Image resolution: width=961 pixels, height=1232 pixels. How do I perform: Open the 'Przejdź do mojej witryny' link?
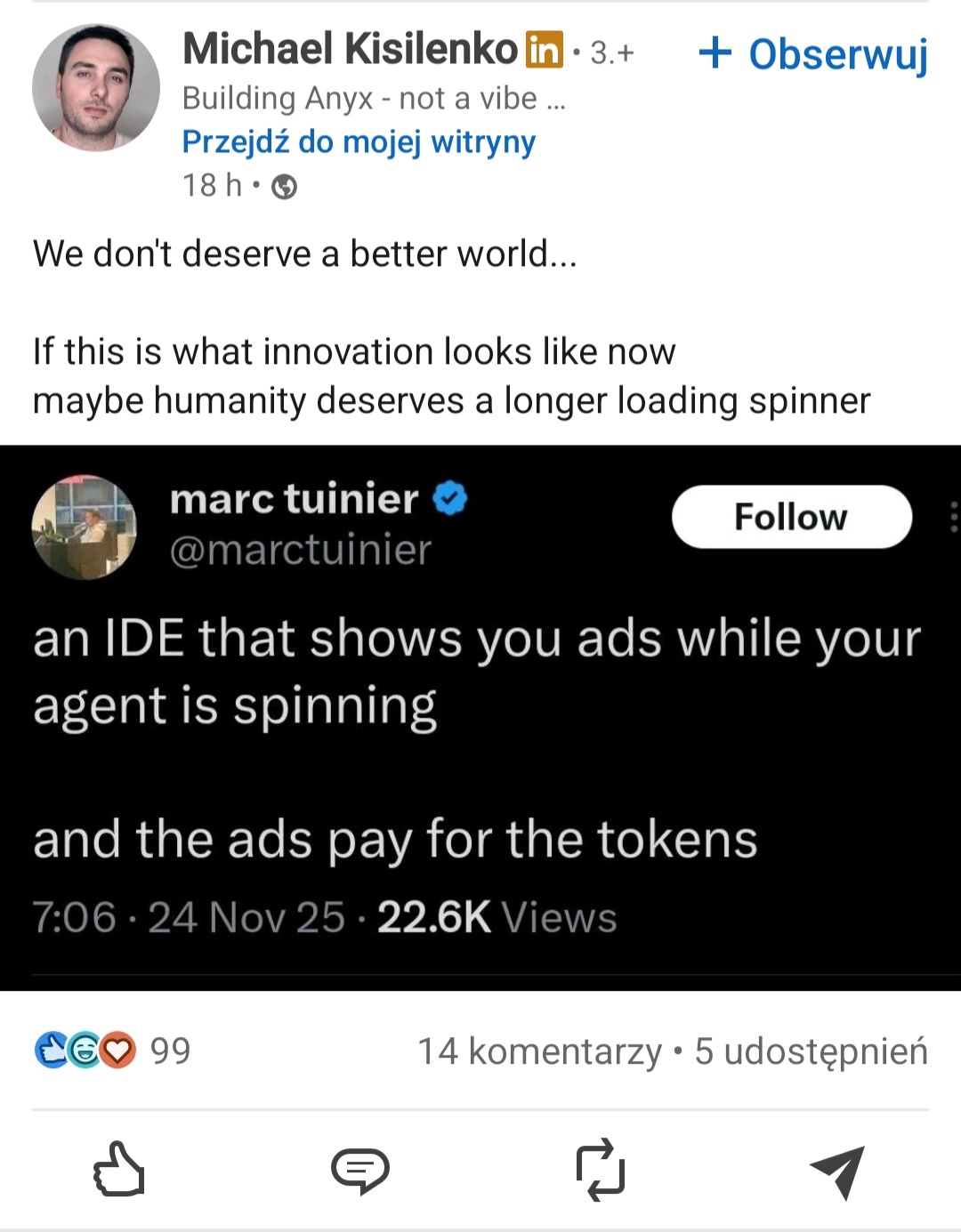(x=359, y=141)
